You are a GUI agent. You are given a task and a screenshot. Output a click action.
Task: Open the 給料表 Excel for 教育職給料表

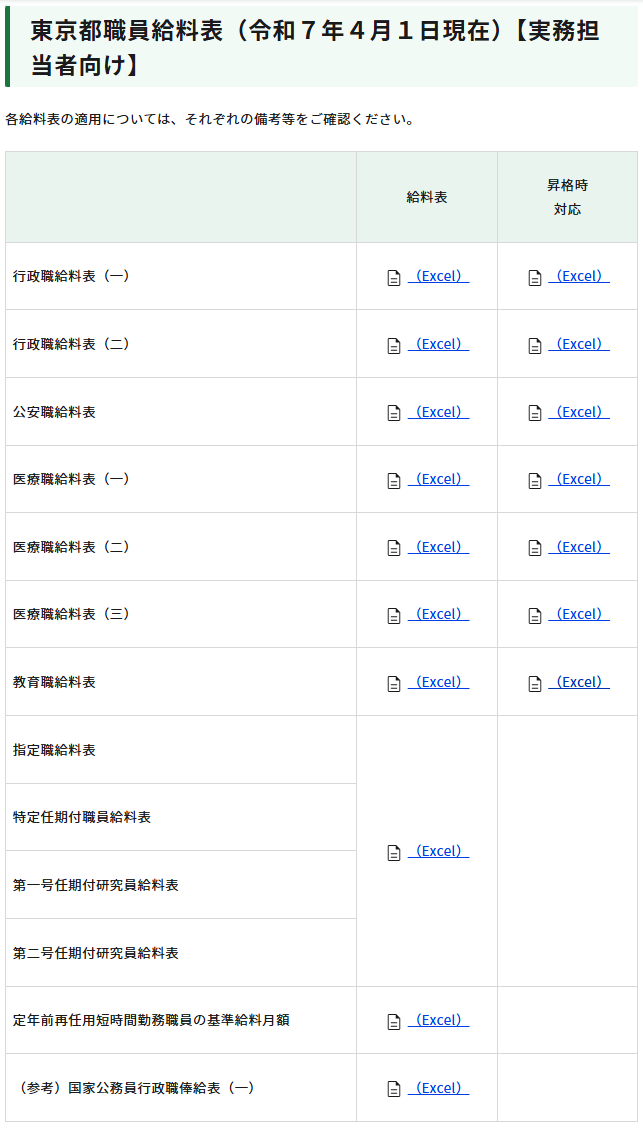tap(438, 683)
